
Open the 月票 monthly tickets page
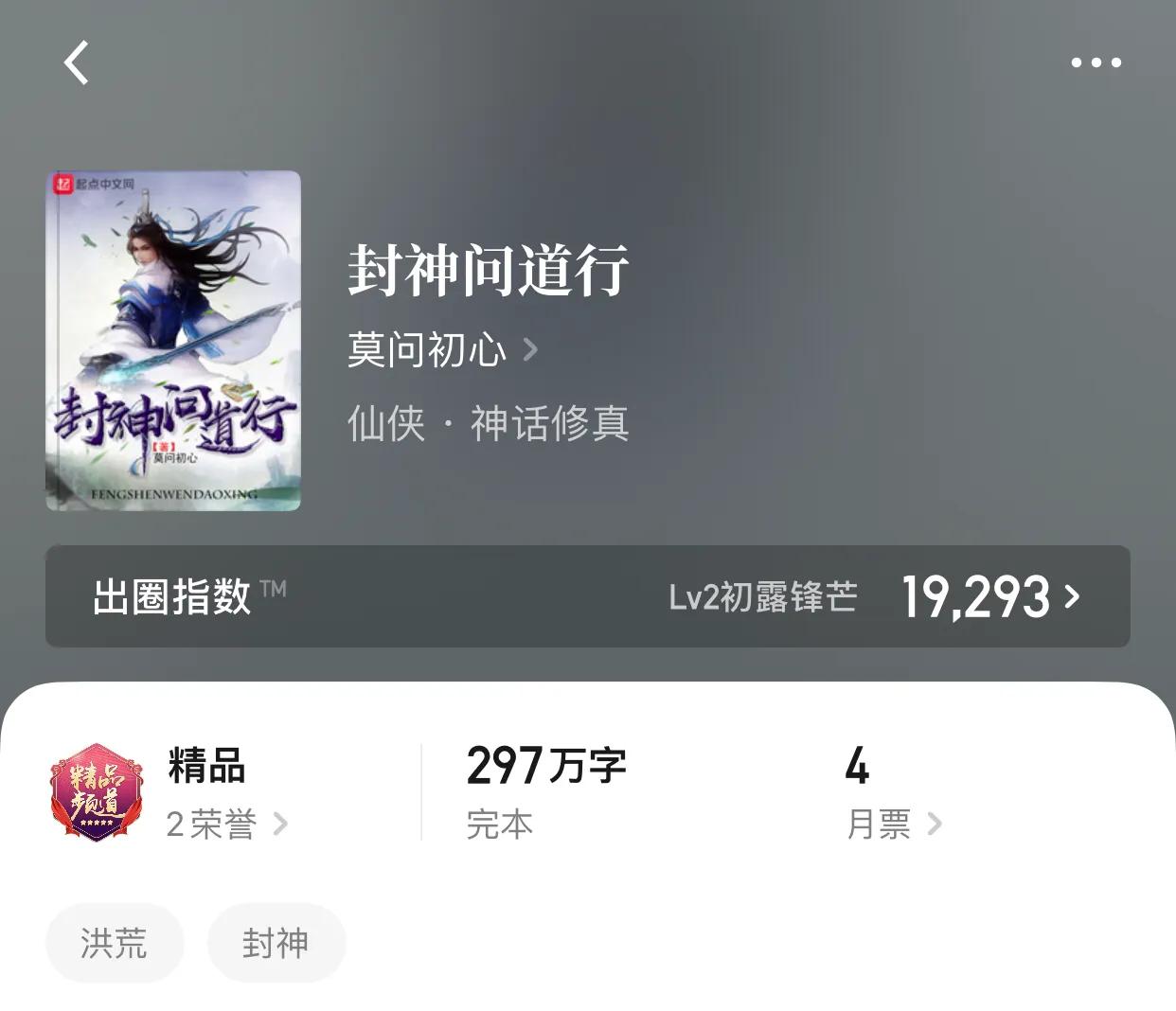click(x=893, y=824)
